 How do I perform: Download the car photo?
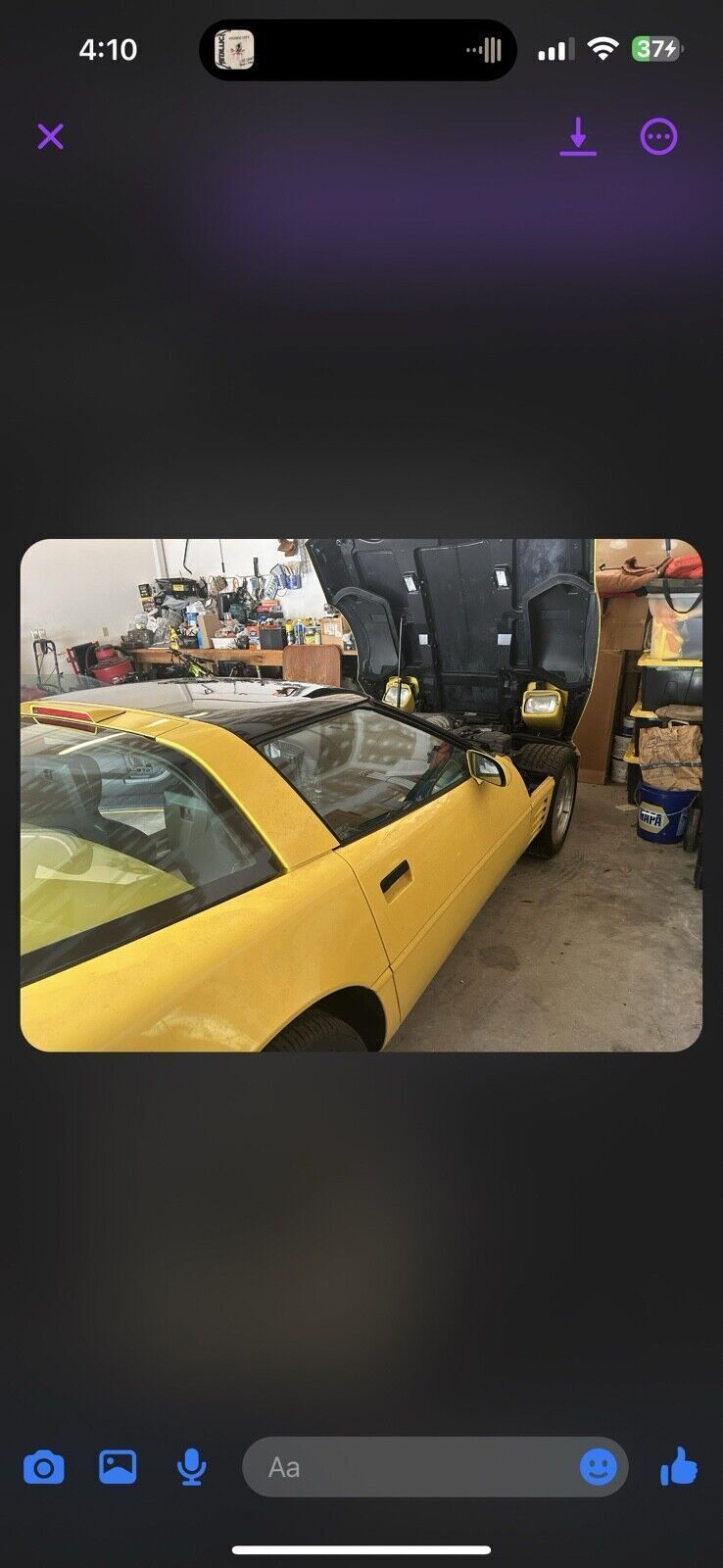(578, 137)
